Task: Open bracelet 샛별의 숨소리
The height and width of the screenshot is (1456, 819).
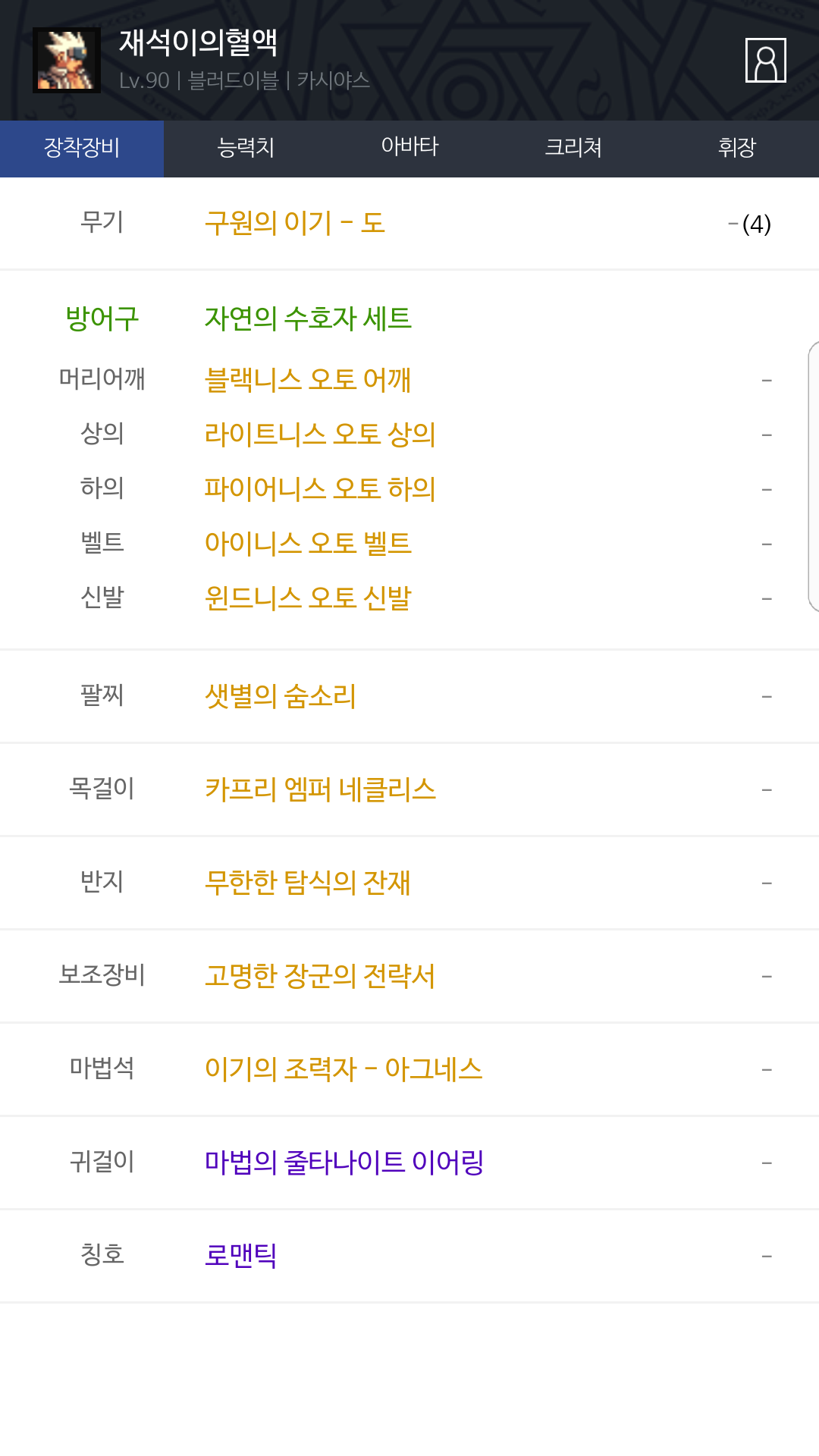Action: pos(281,695)
